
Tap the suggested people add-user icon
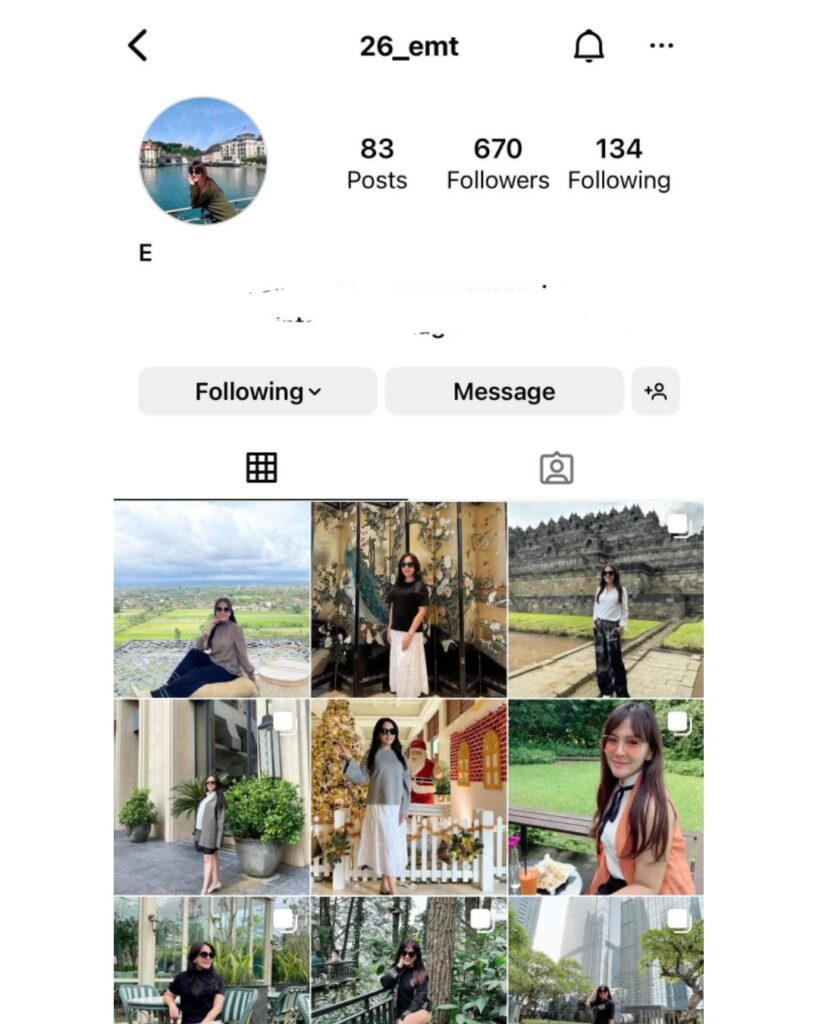point(656,391)
